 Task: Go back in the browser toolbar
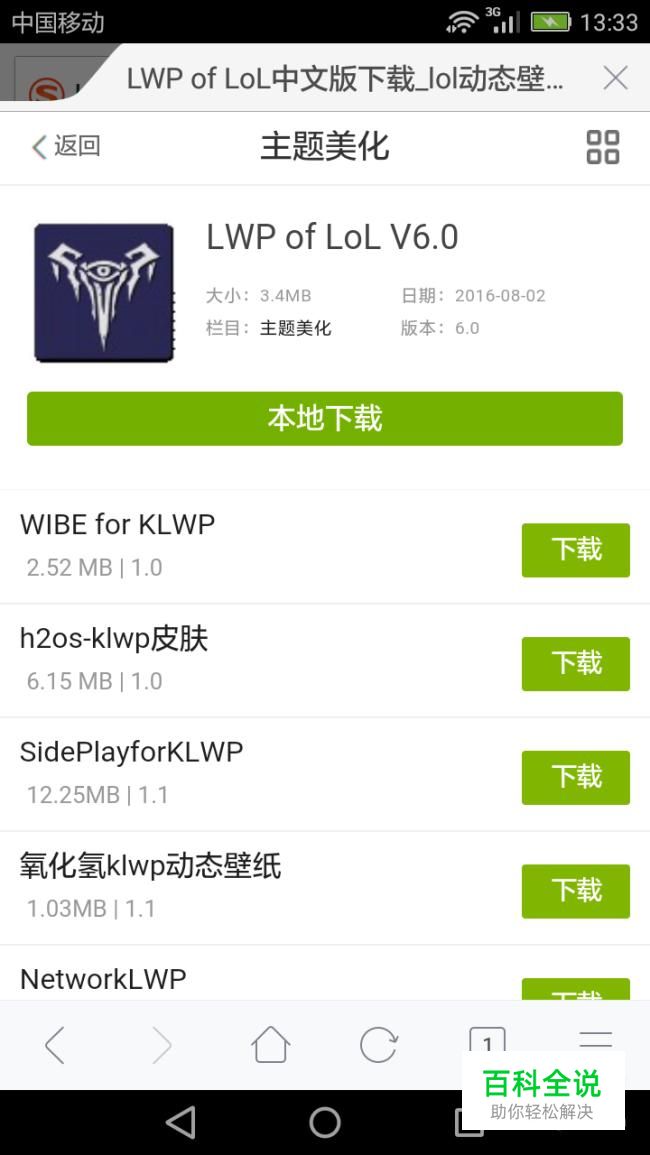tap(55, 1045)
